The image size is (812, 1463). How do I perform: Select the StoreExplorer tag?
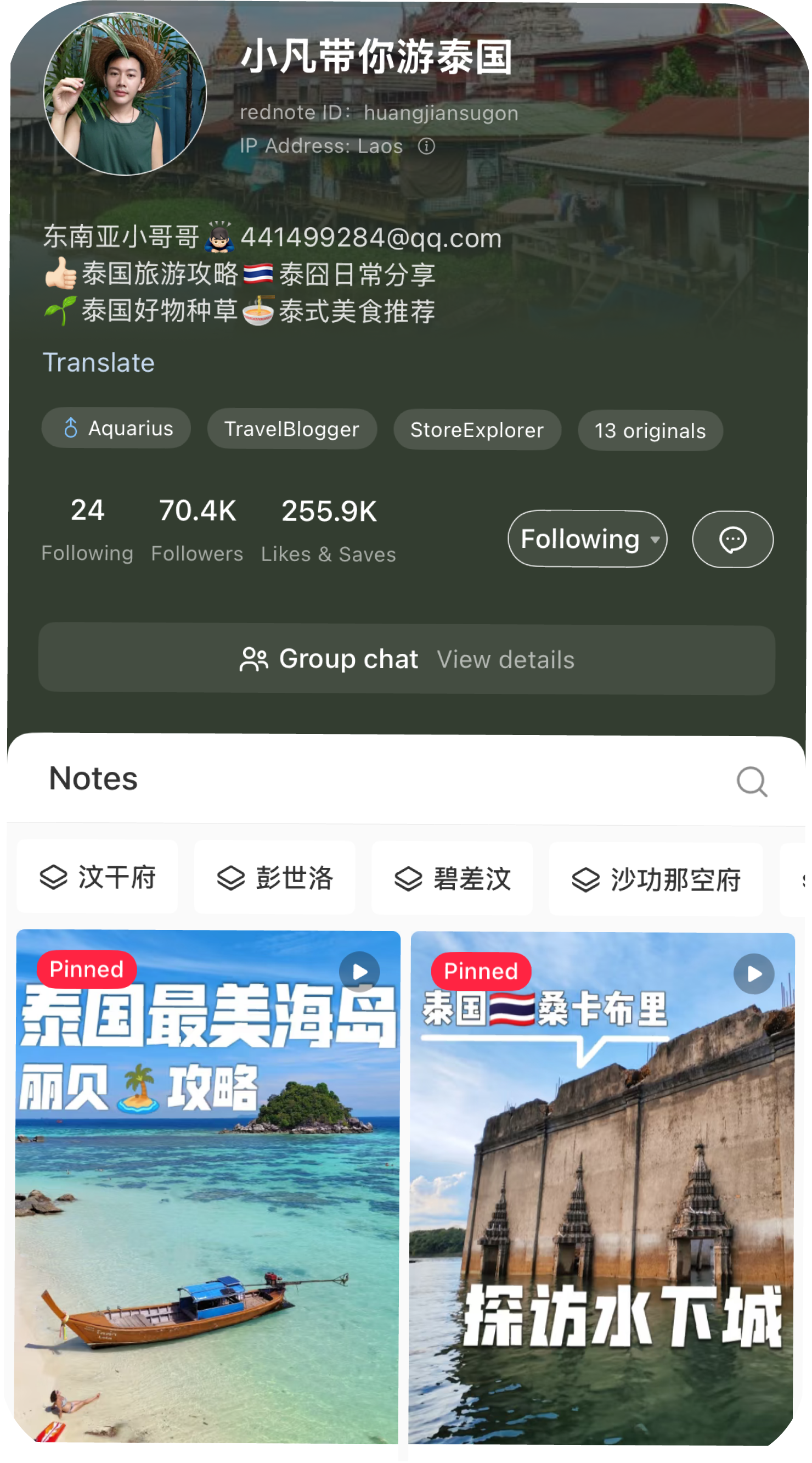[477, 430]
